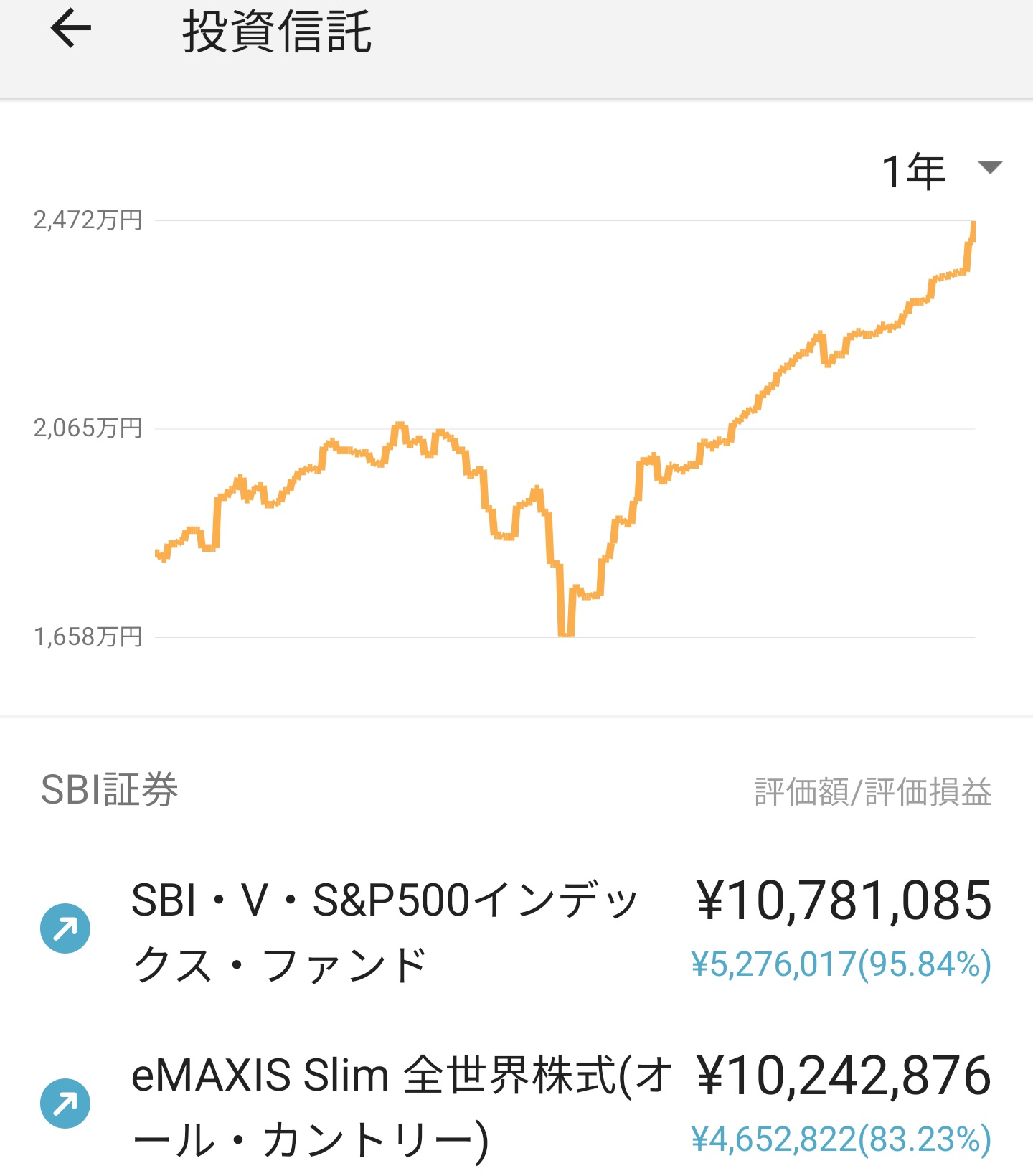Open eMAXIS Slim 全世界株式 holding
1033x1176 pixels.
[x=402, y=1105]
